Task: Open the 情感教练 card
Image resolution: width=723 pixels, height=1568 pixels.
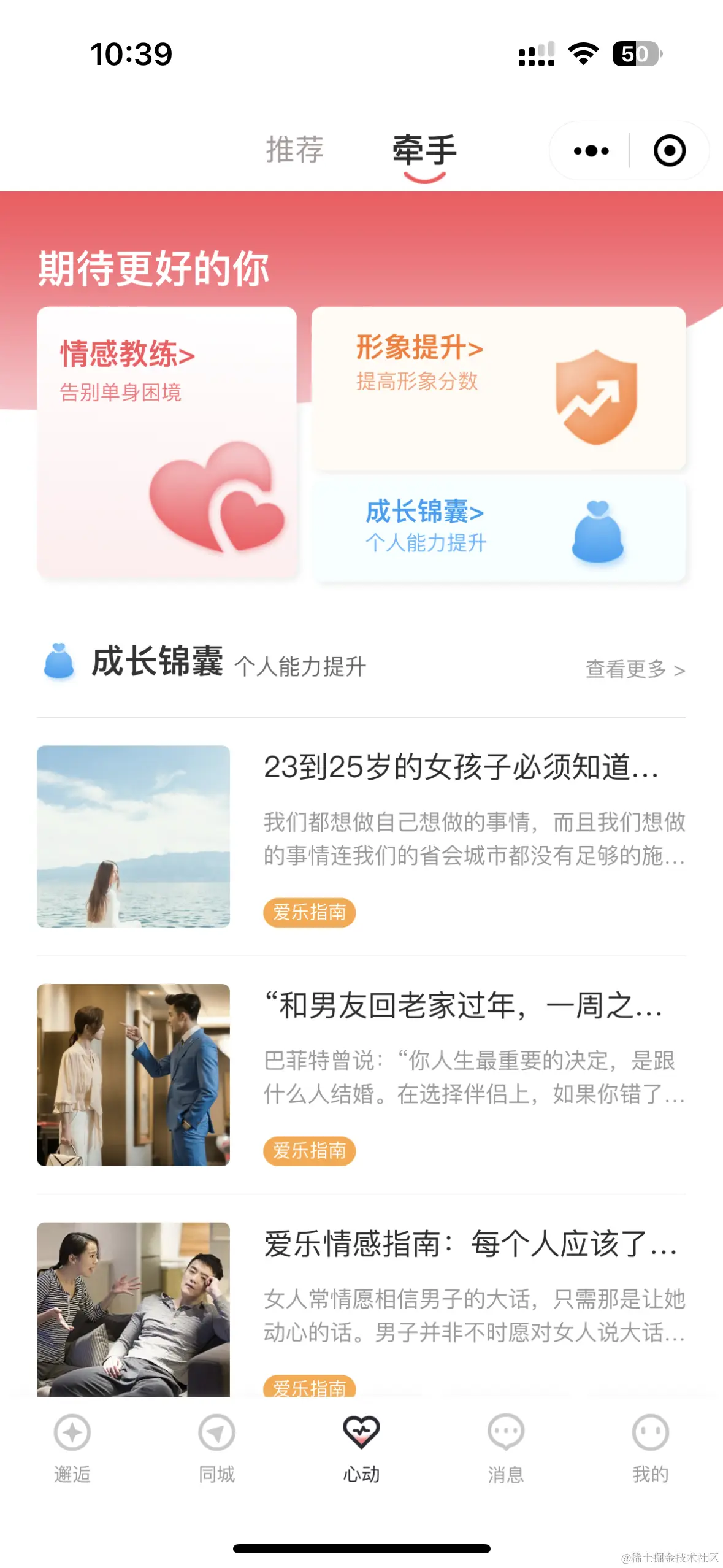Action: click(x=167, y=442)
